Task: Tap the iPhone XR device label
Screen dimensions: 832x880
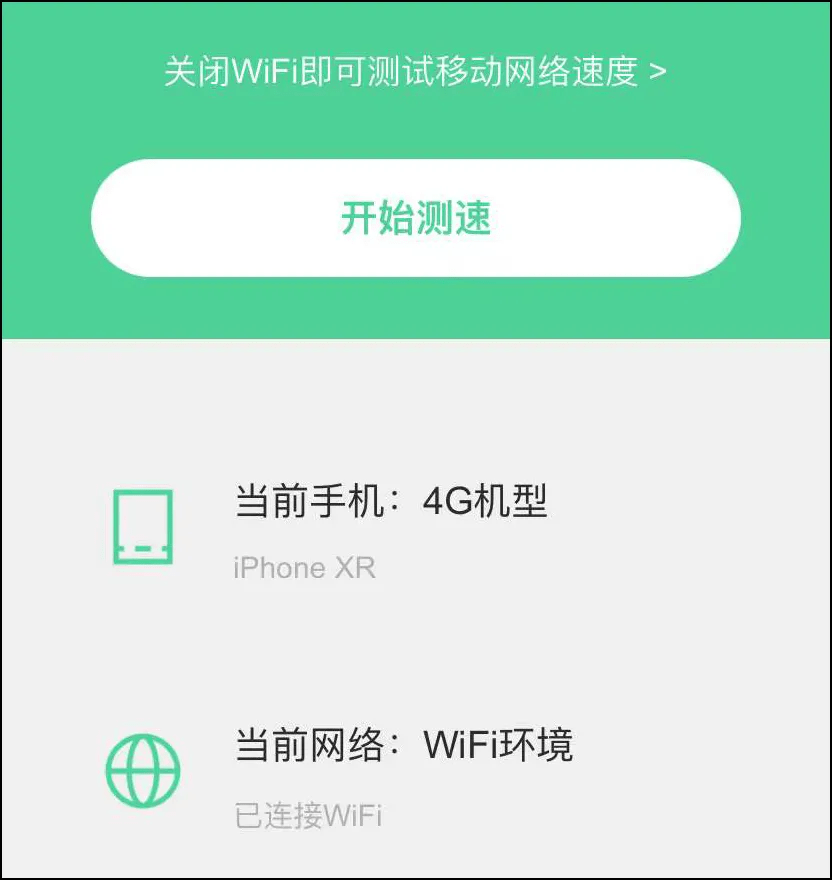Action: pyautogui.click(x=304, y=568)
